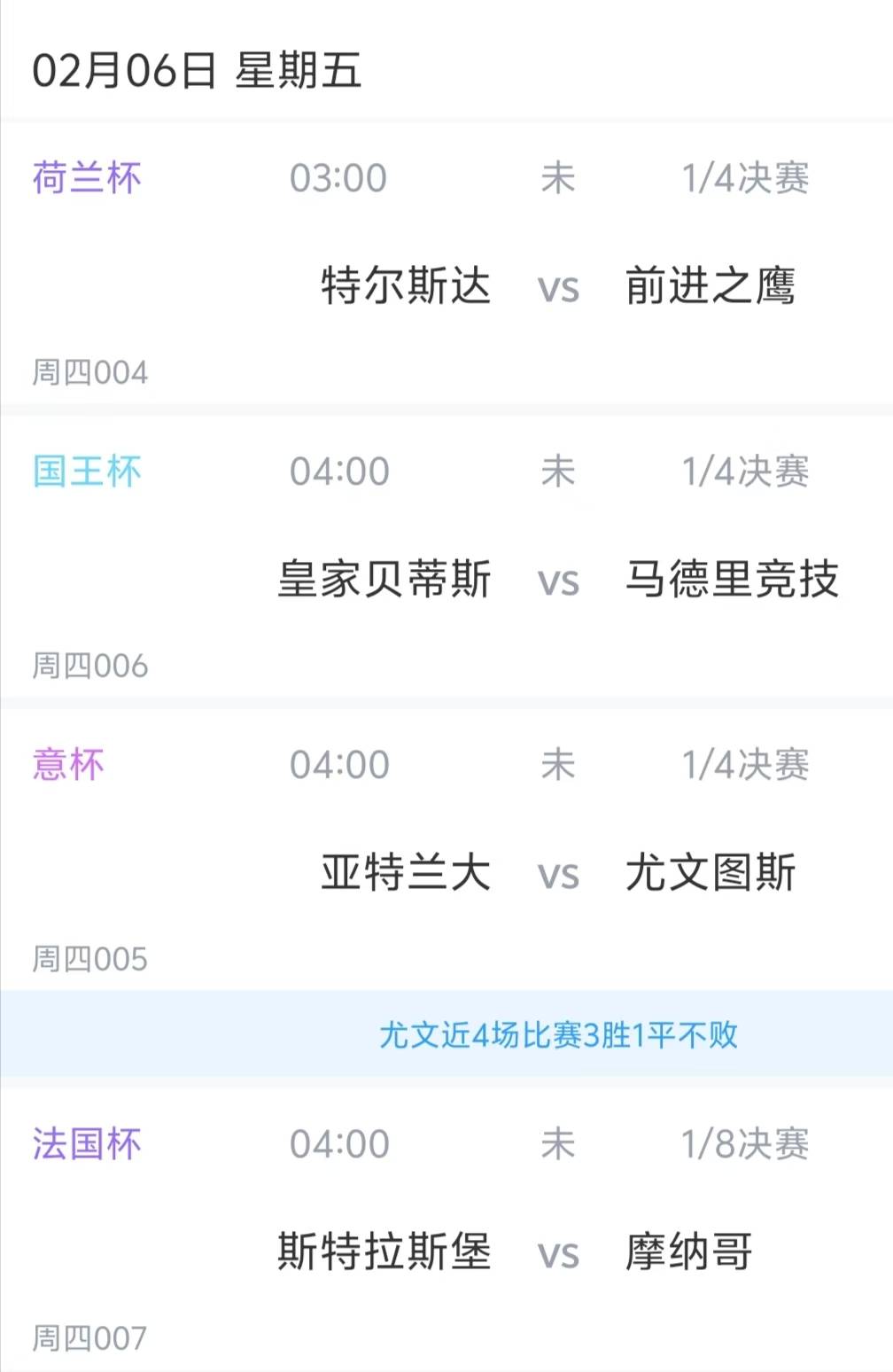Open the 斯特拉斯堡 vs 摩纳哥 match
The image size is (893, 1372).
(558, 1252)
